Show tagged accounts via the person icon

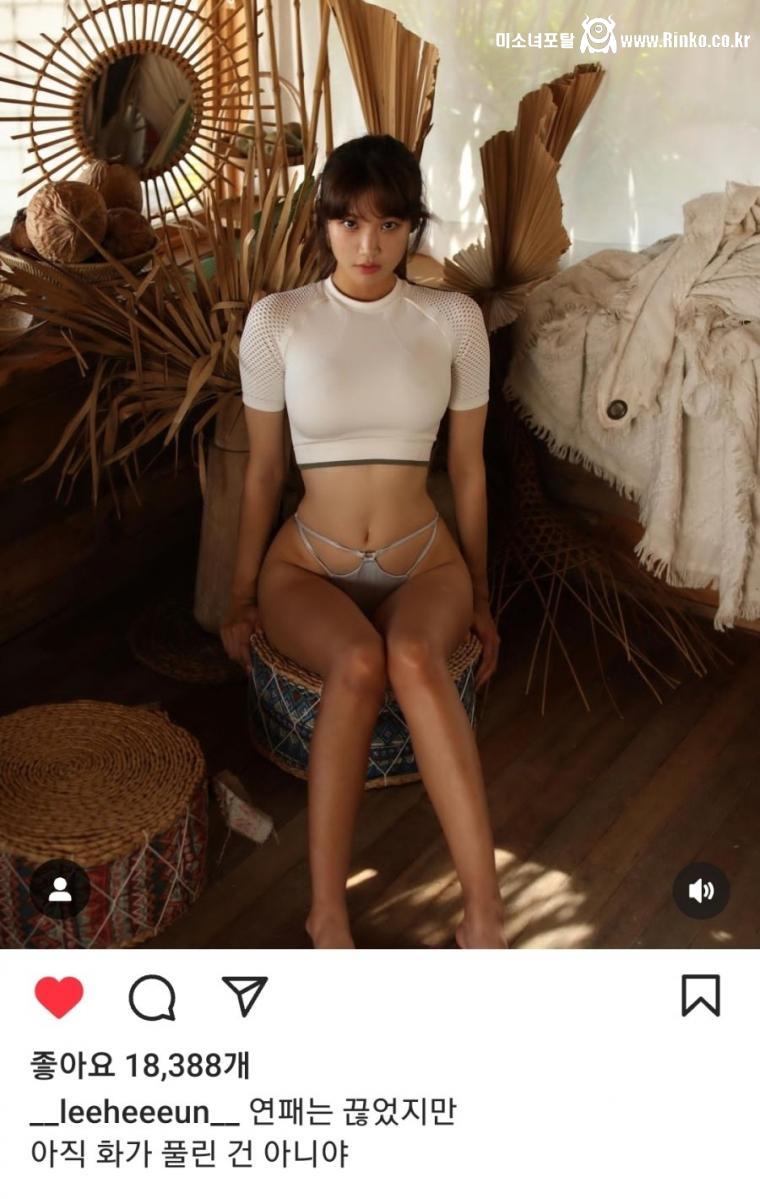click(x=61, y=887)
